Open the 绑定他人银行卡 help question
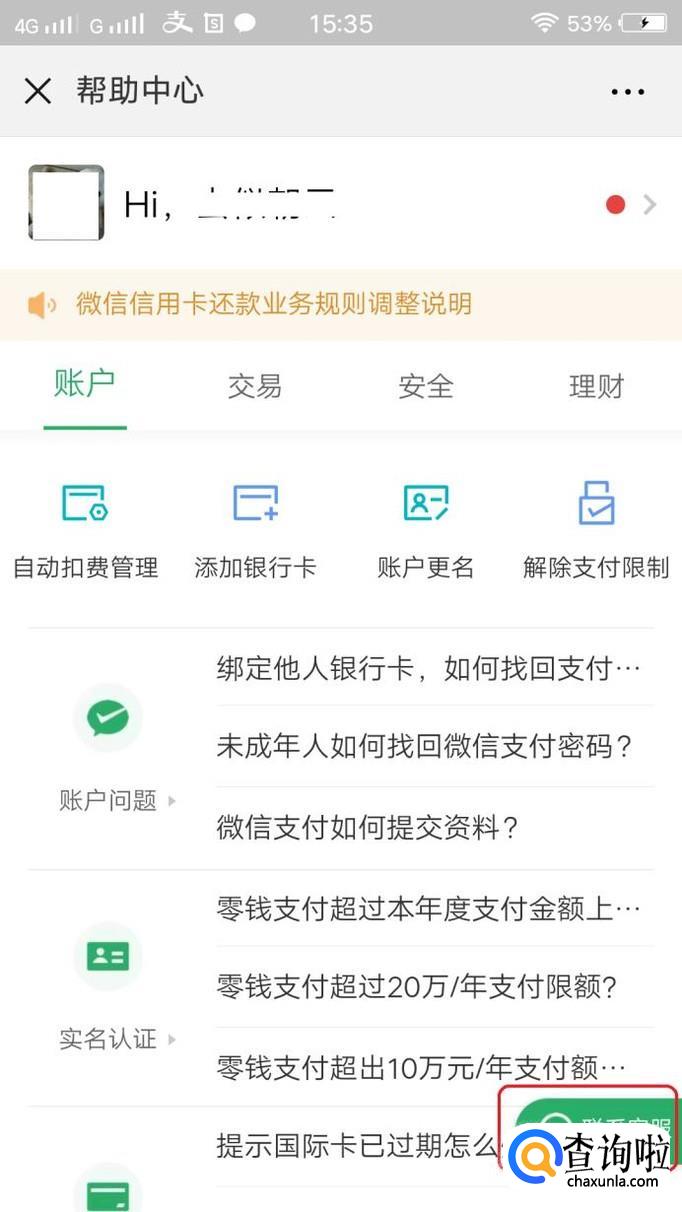Viewport: 682px width, 1212px height. tap(428, 669)
